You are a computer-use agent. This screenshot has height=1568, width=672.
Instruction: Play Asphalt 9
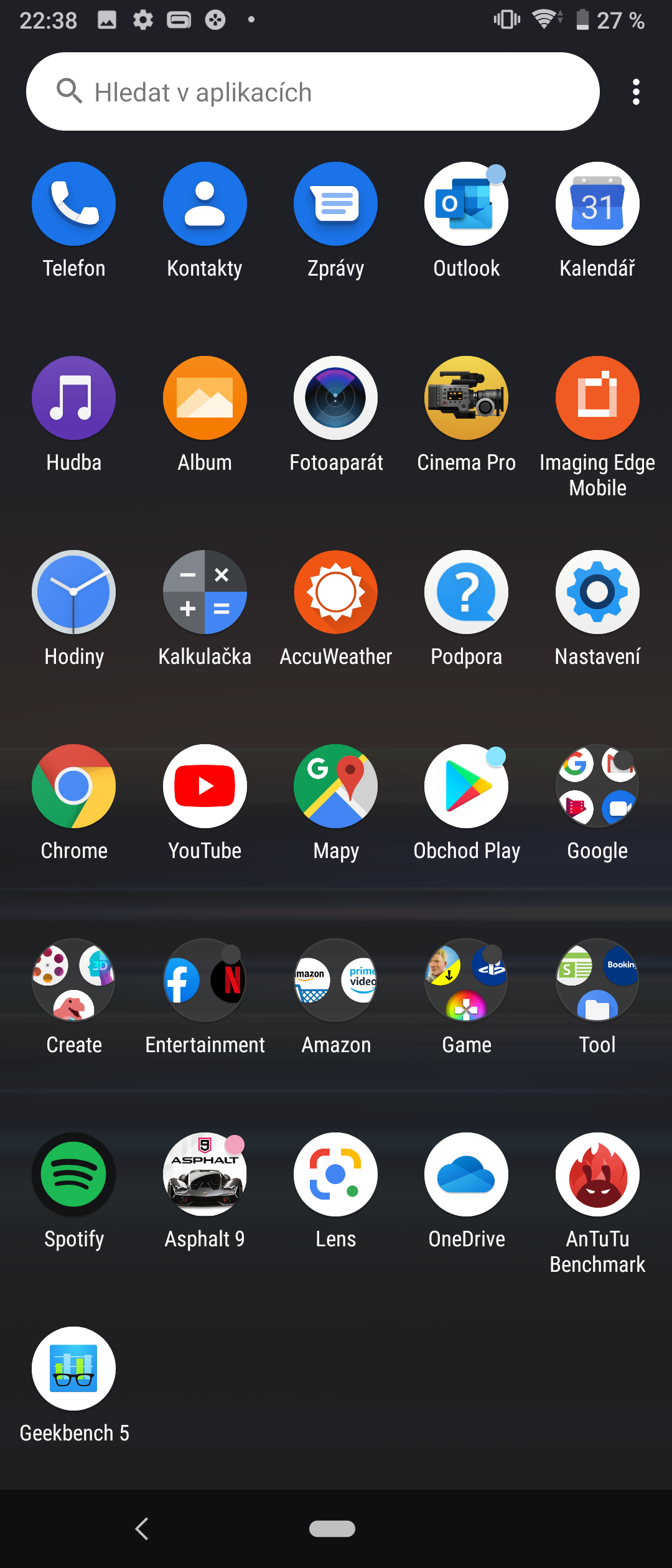(205, 1175)
